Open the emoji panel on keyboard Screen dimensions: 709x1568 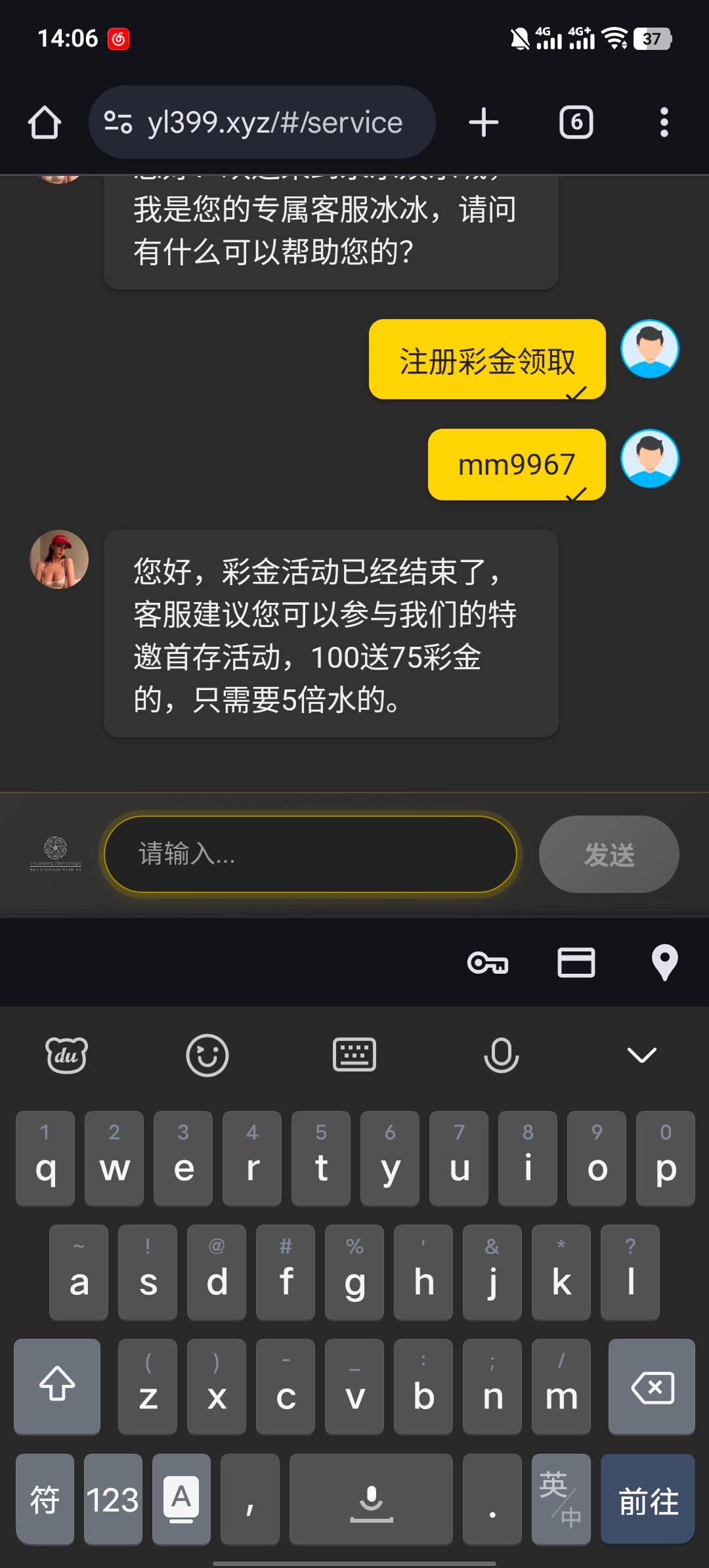pyautogui.click(x=207, y=1055)
